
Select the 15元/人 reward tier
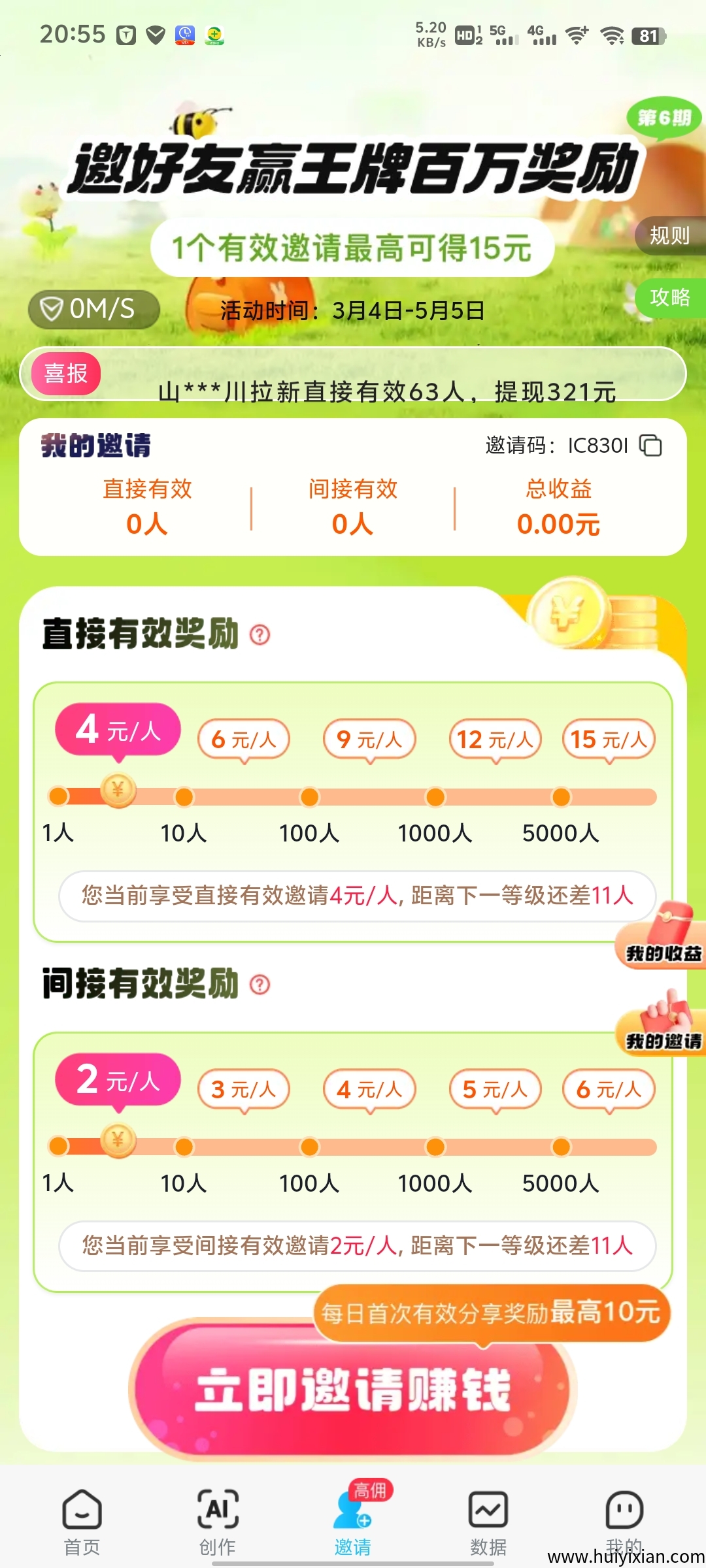tap(607, 739)
